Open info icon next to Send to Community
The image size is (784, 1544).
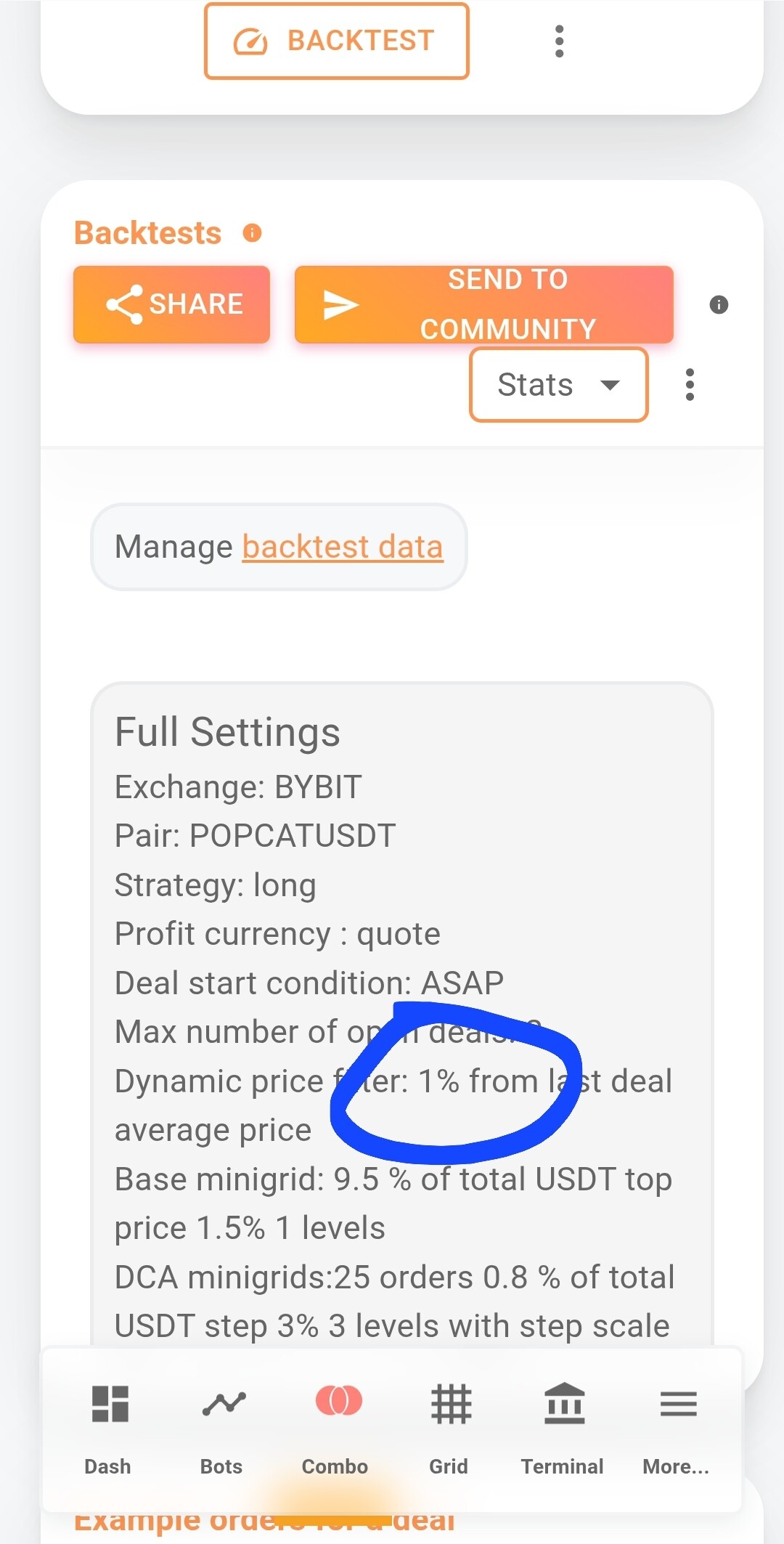pyautogui.click(x=719, y=304)
